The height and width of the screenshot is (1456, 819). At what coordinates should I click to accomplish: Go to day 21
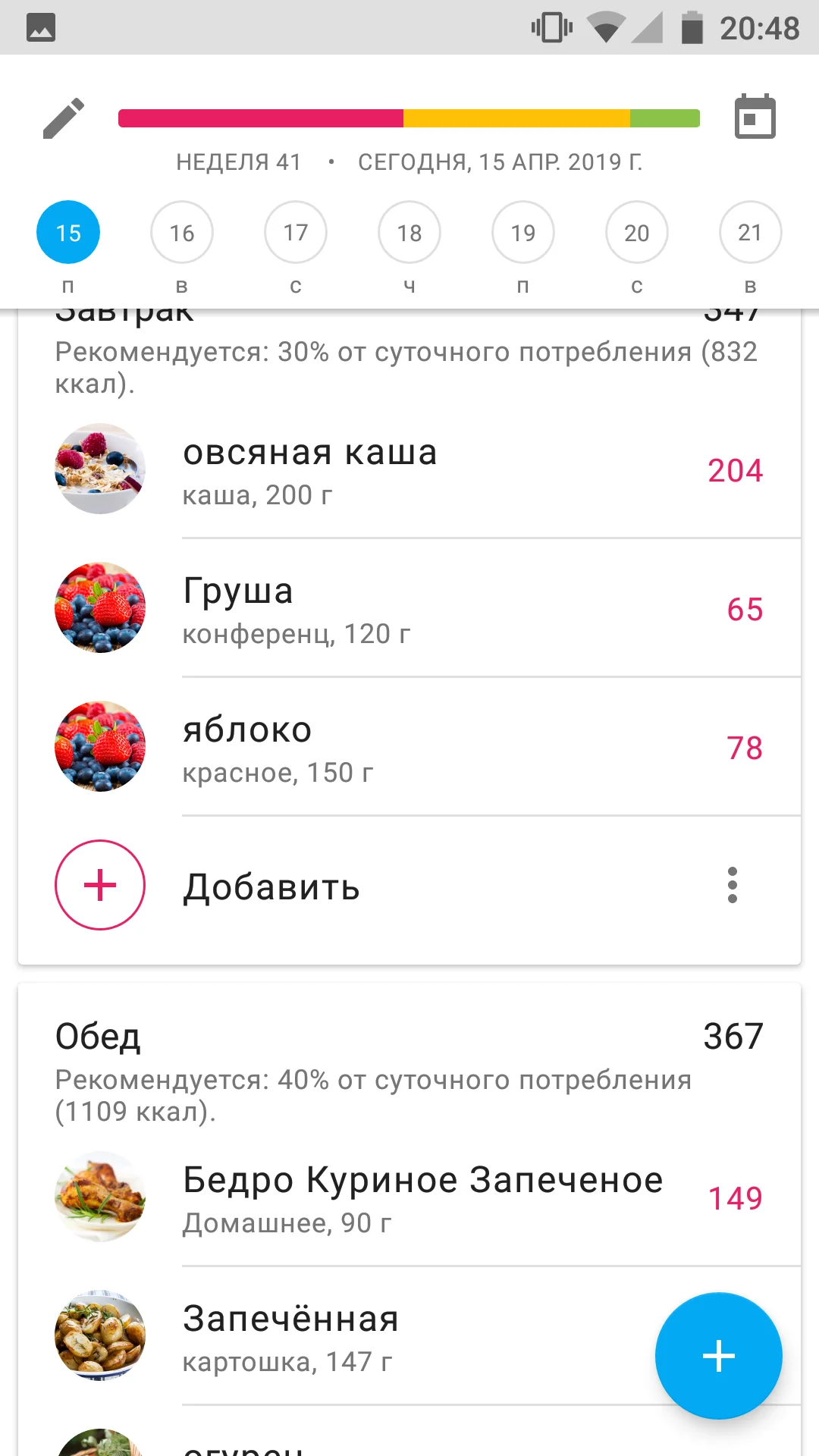point(750,232)
